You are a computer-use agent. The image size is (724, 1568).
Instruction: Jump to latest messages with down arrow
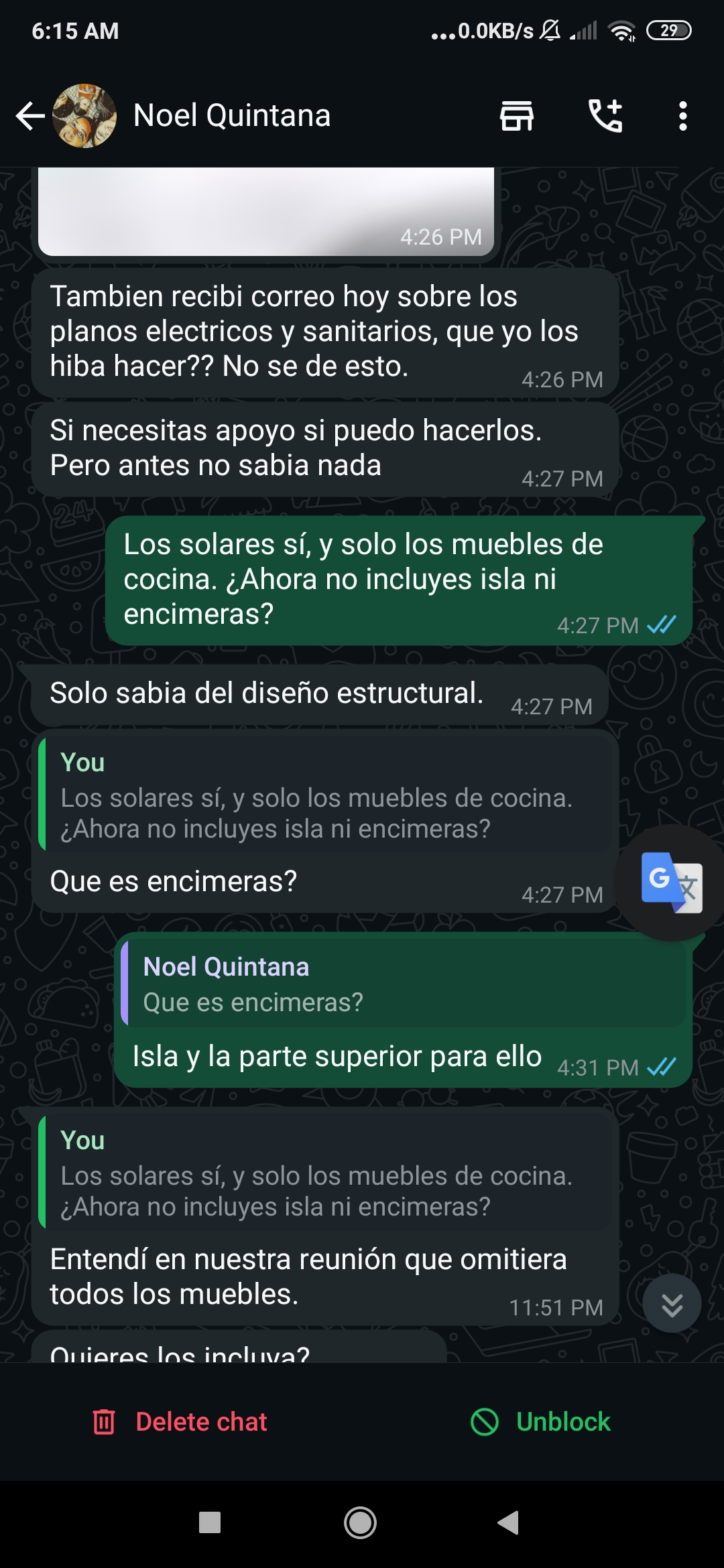point(672,1303)
